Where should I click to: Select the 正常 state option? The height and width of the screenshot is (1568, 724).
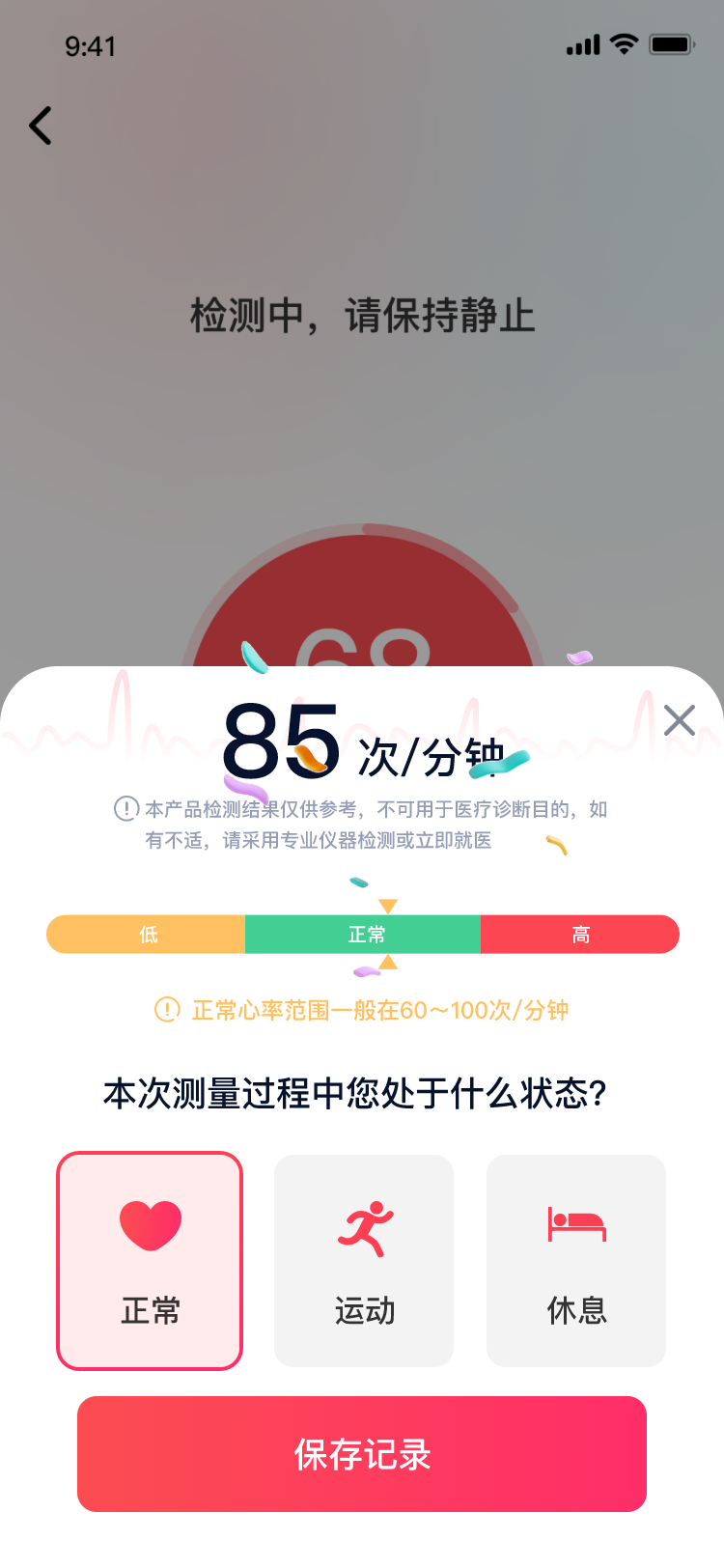[x=150, y=1260]
